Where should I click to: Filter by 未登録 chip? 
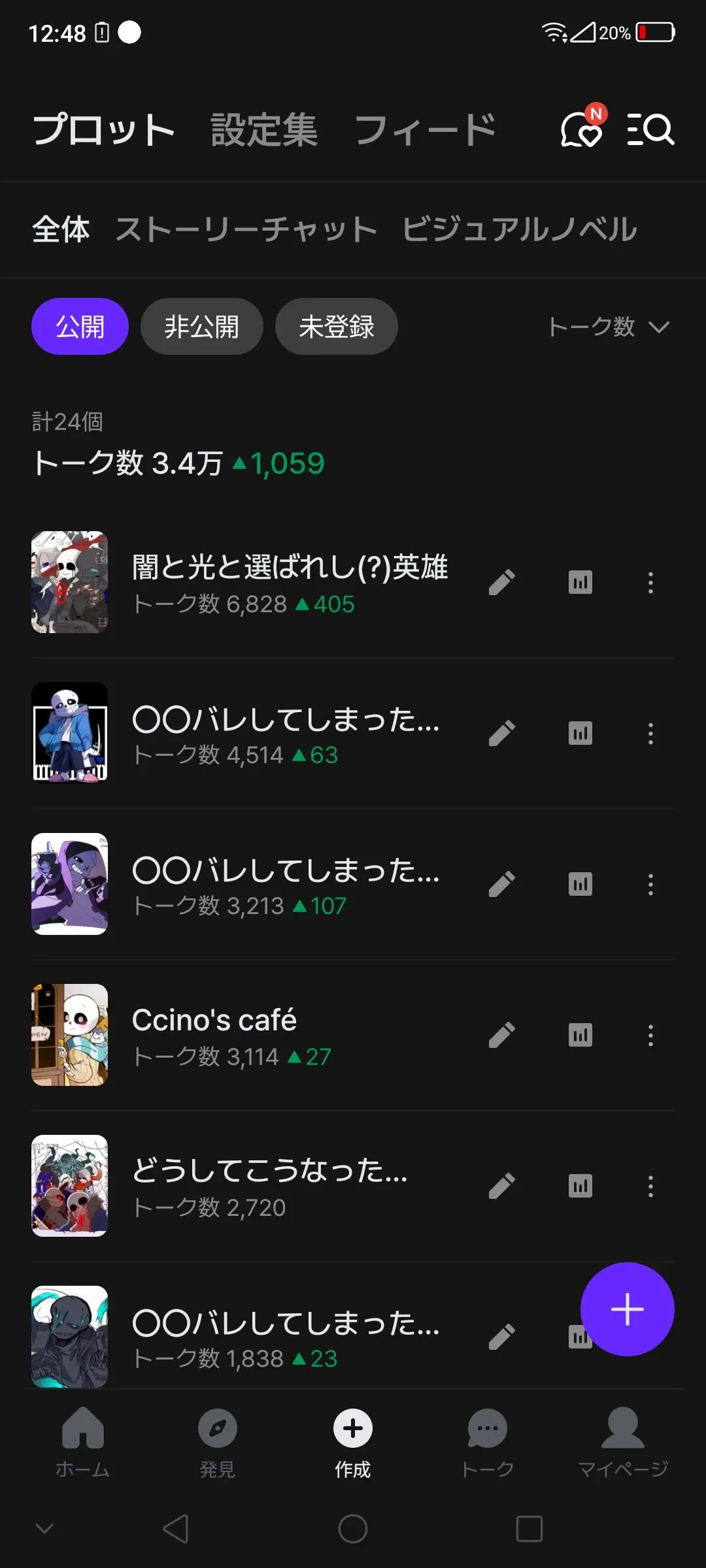click(337, 327)
